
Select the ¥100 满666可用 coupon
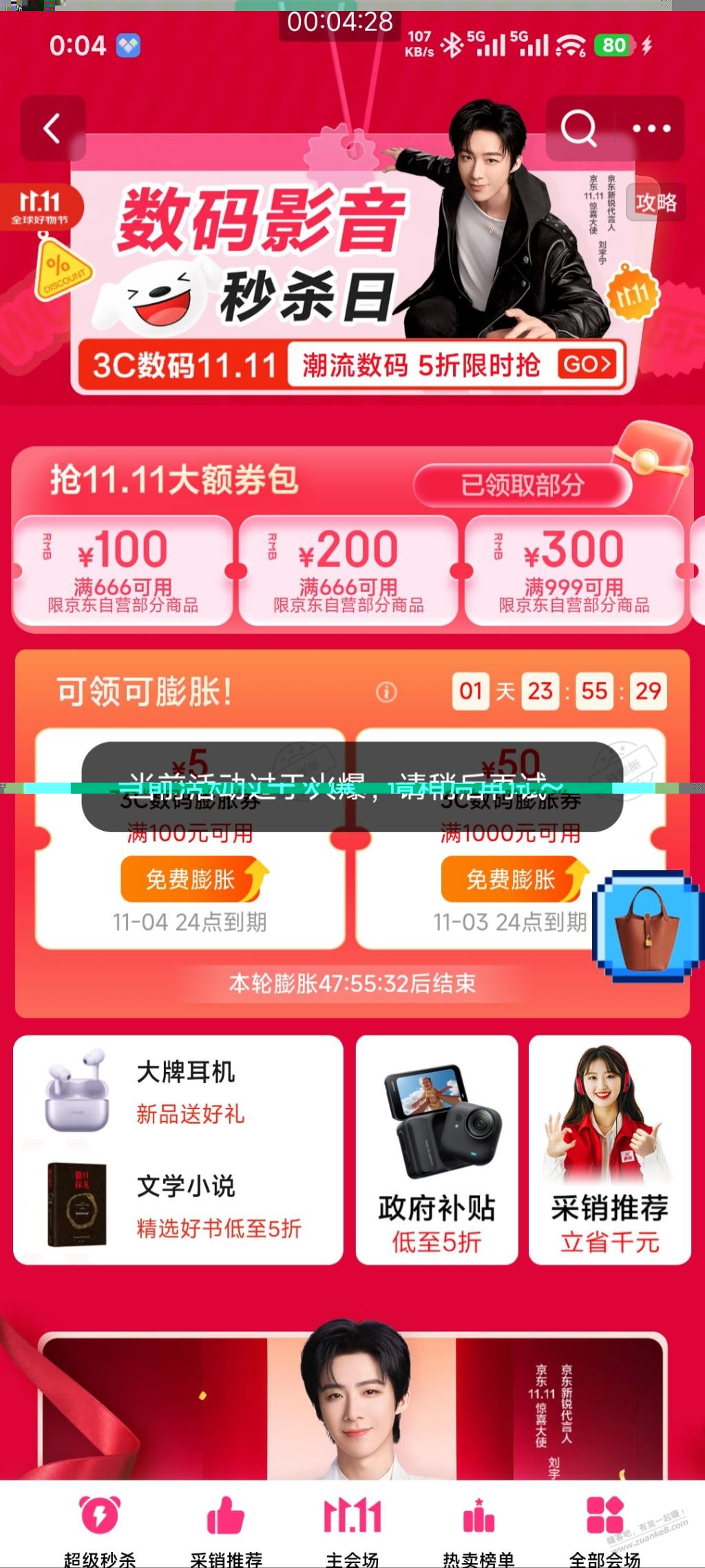click(x=123, y=570)
